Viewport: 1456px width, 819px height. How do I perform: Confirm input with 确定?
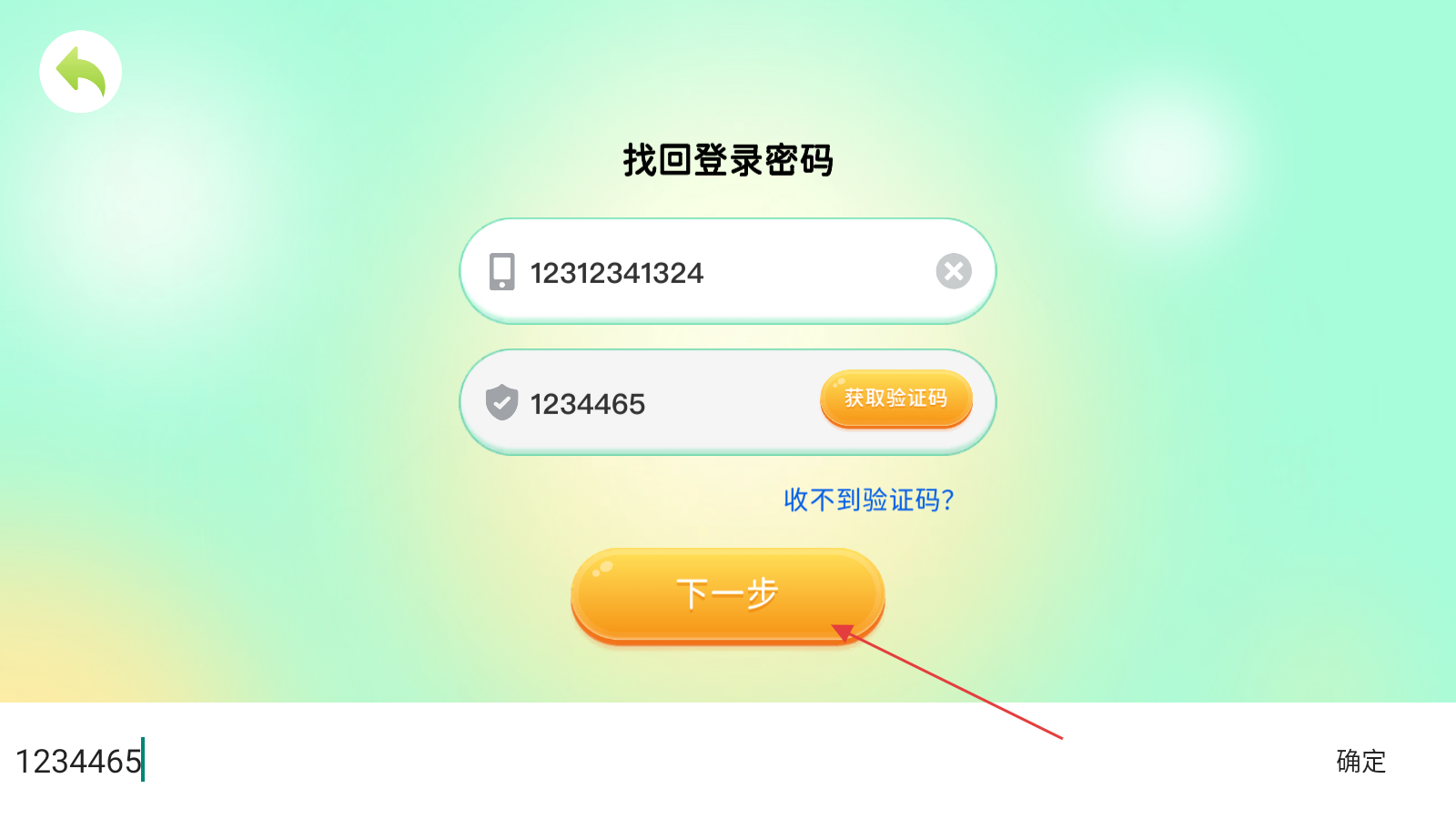(1360, 761)
